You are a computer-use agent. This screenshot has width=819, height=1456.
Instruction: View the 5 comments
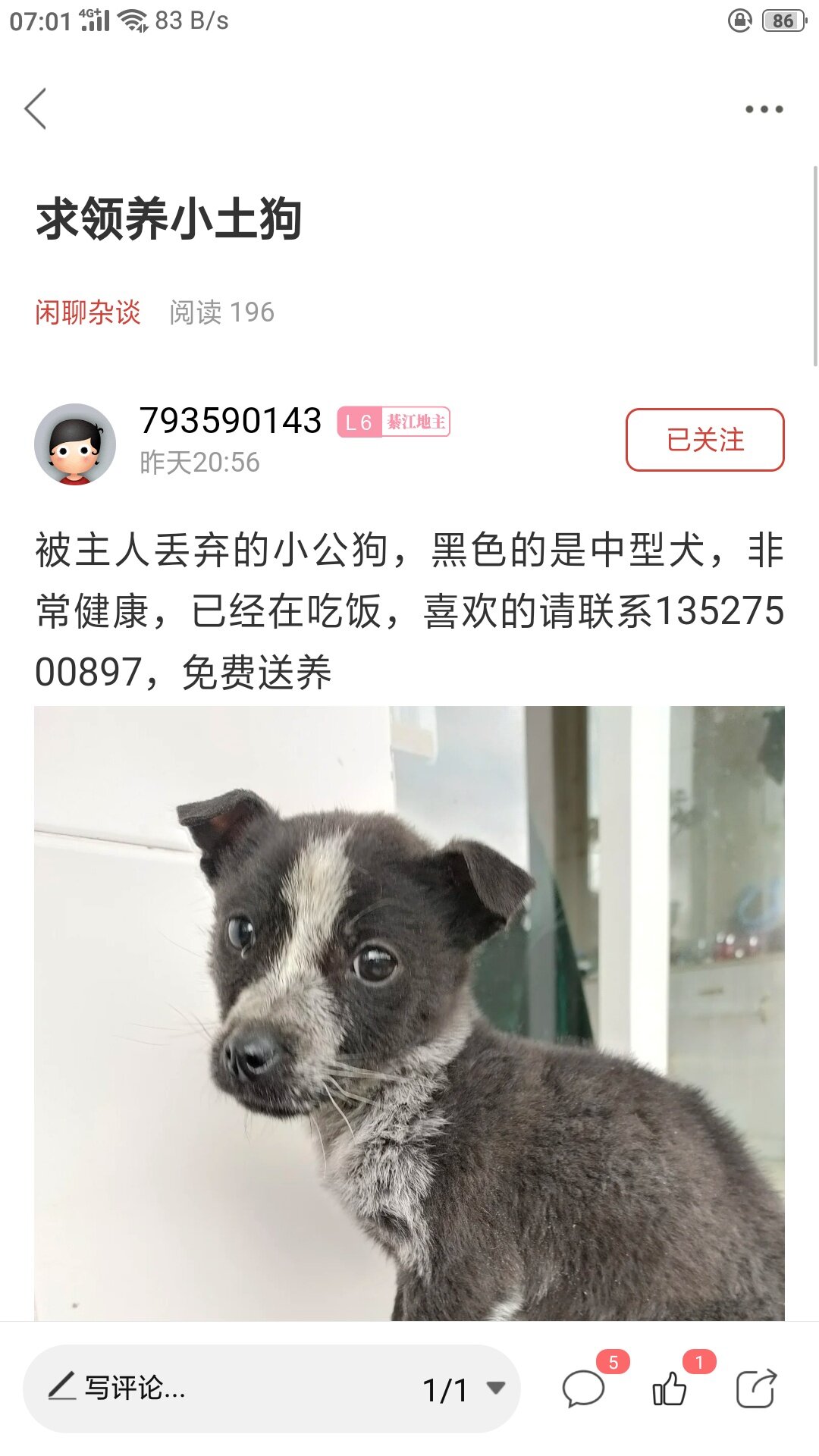pos(583,1389)
